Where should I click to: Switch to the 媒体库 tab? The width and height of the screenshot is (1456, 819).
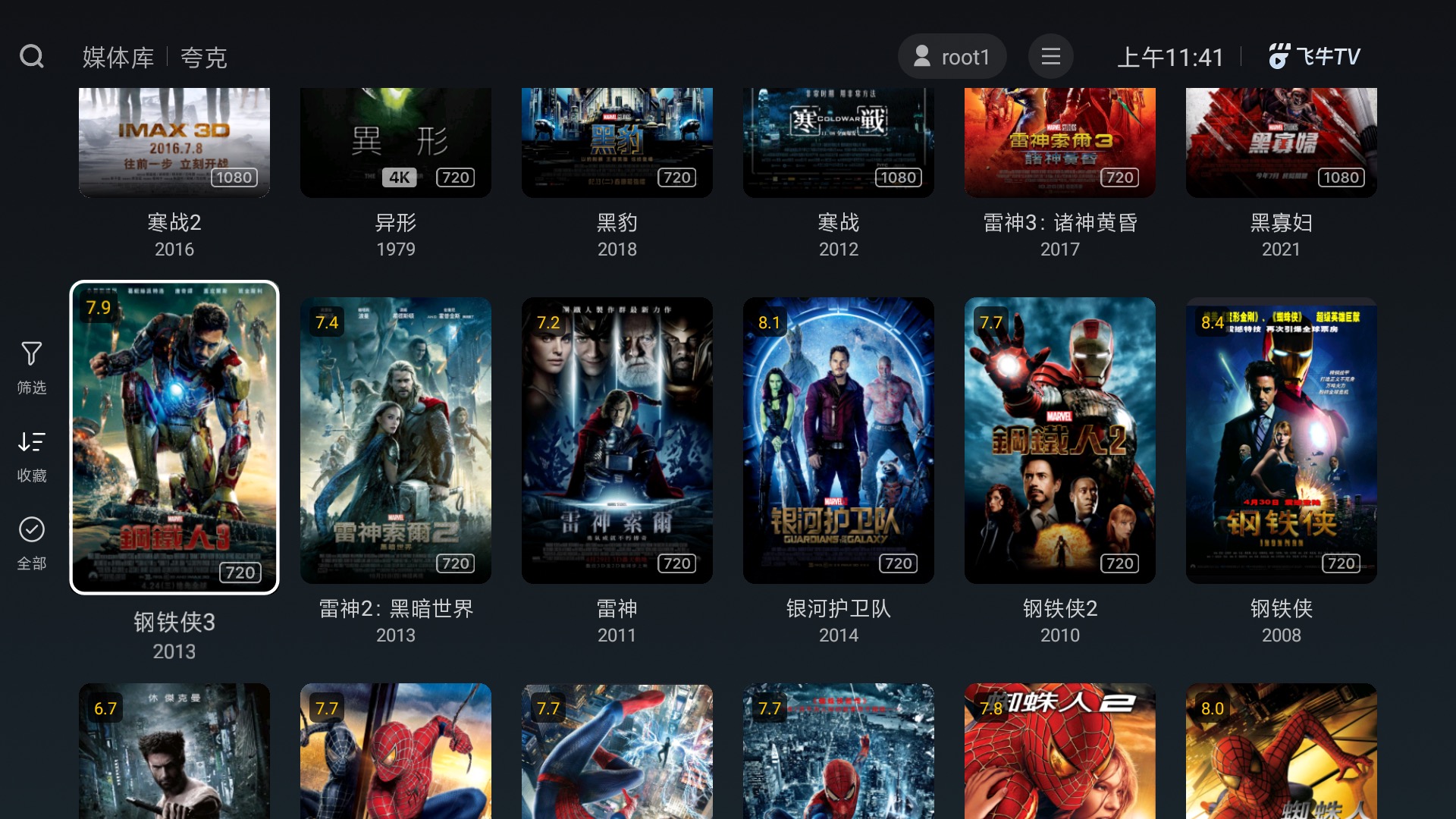coord(118,58)
